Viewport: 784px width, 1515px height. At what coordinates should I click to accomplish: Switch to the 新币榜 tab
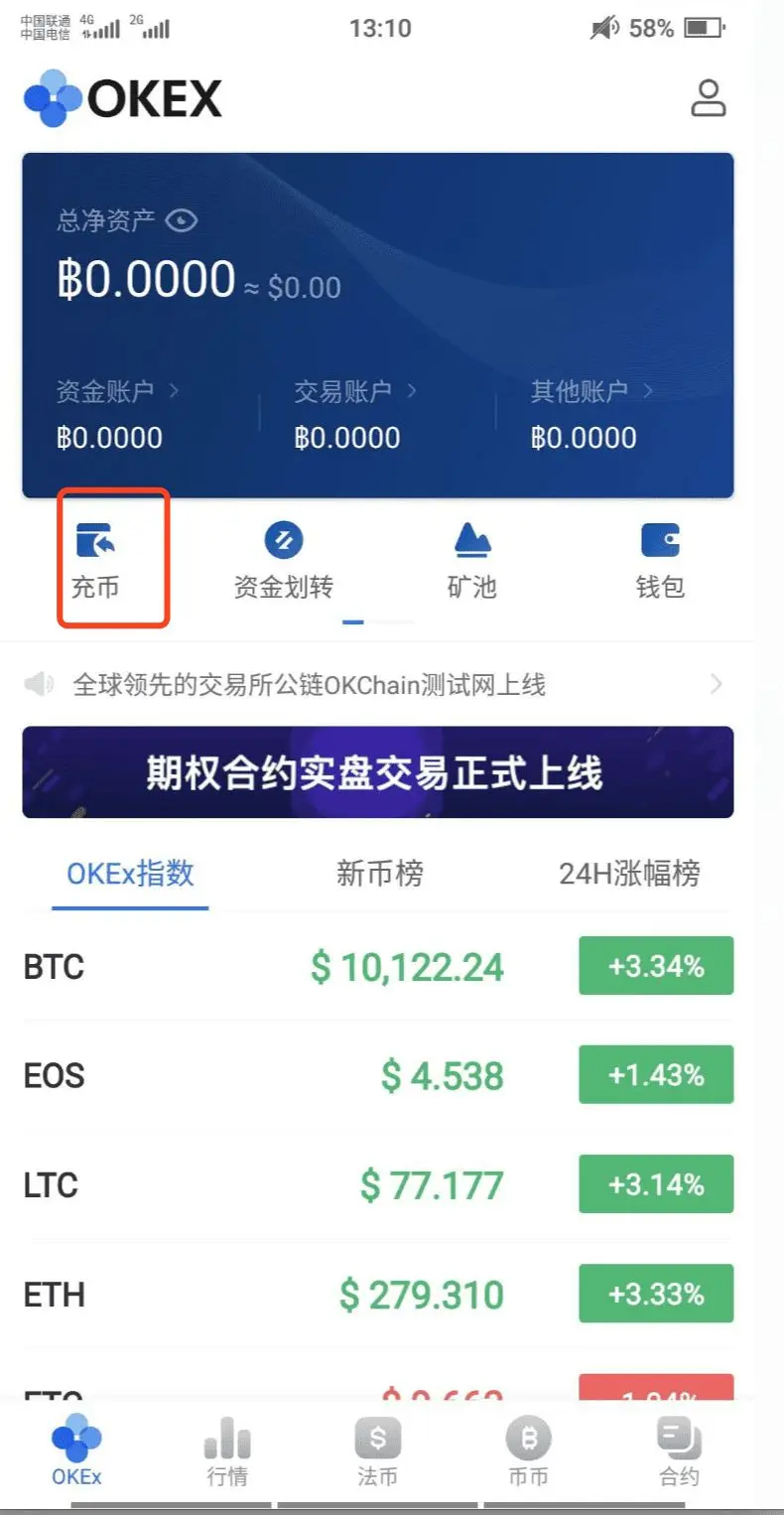click(x=380, y=874)
